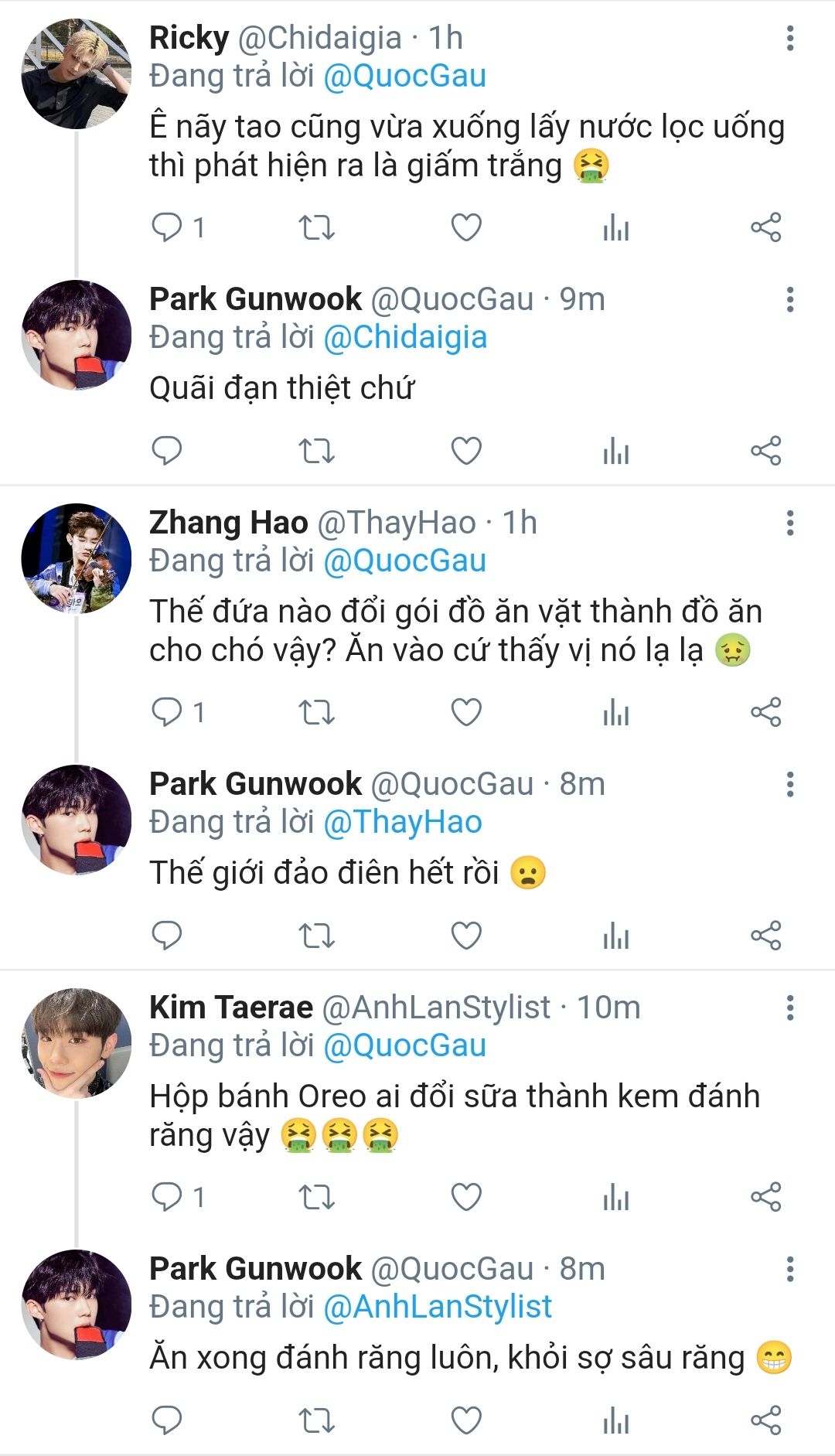The image size is (835, 1456).
Task: Open Zhang Hao's profile picture
Action: [x=76, y=558]
